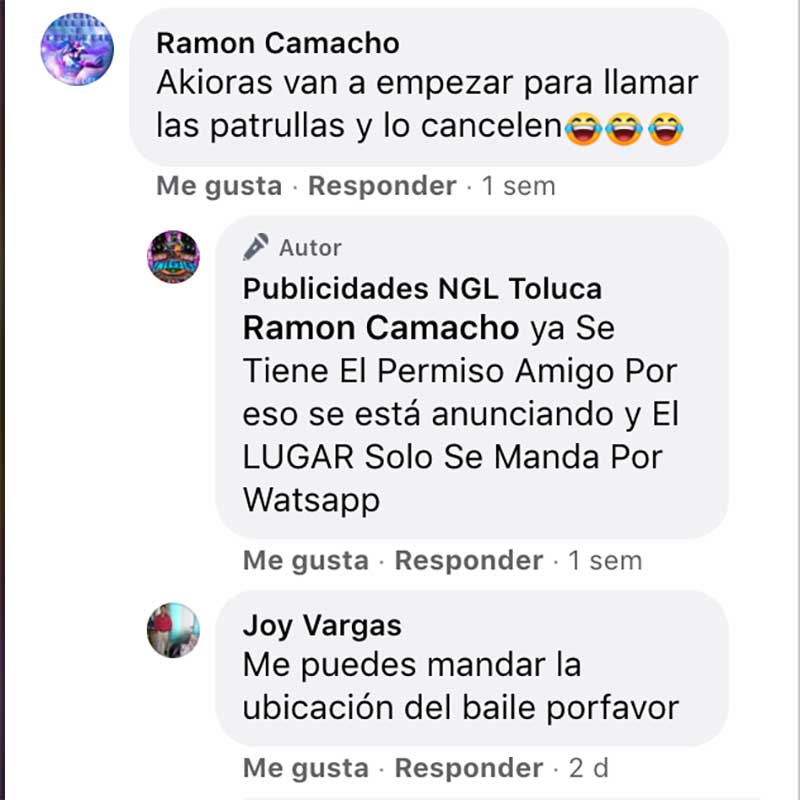Open Joy Vargas's profile name
Viewport: 800px width, 800px height.
(x=321, y=626)
